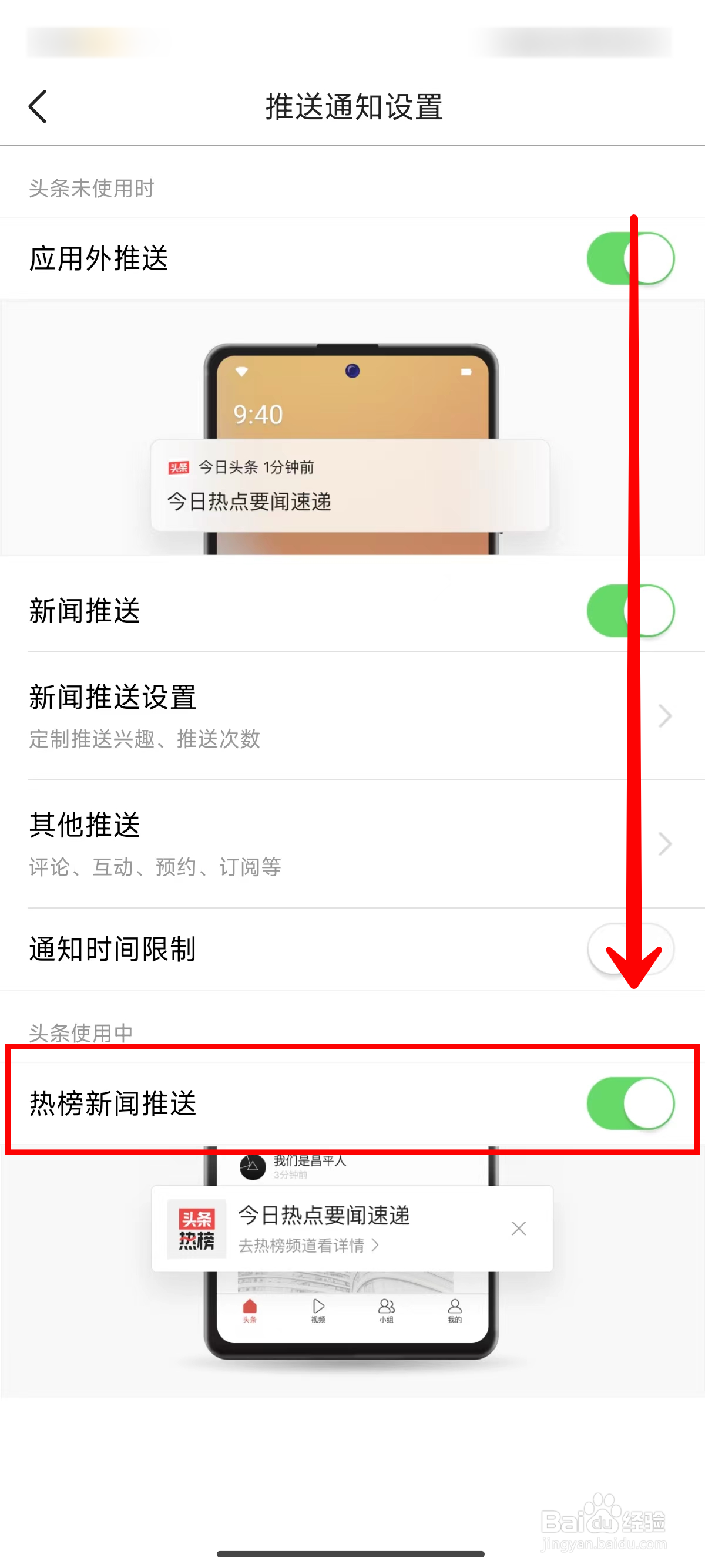The height and width of the screenshot is (1568, 705).
Task: Click the 我们是昌平人 avatar
Action: pos(251,1167)
